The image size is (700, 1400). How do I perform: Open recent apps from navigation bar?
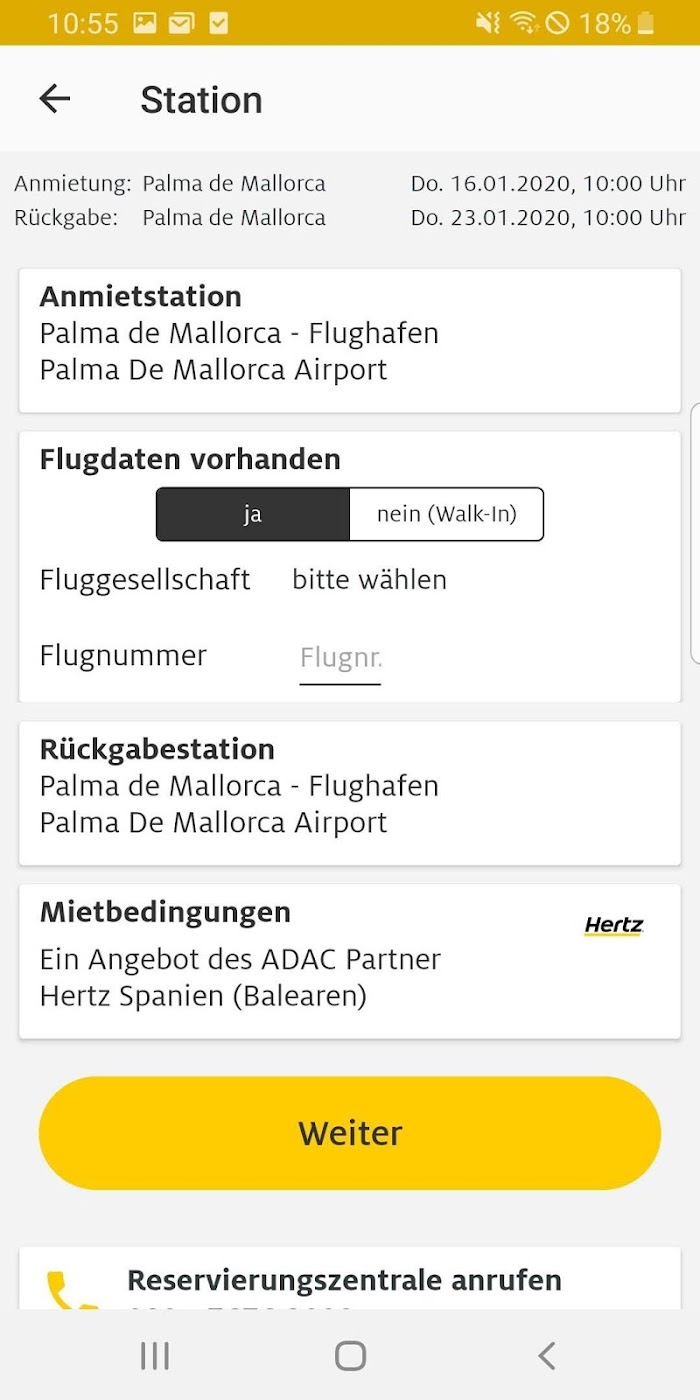pos(155,1356)
